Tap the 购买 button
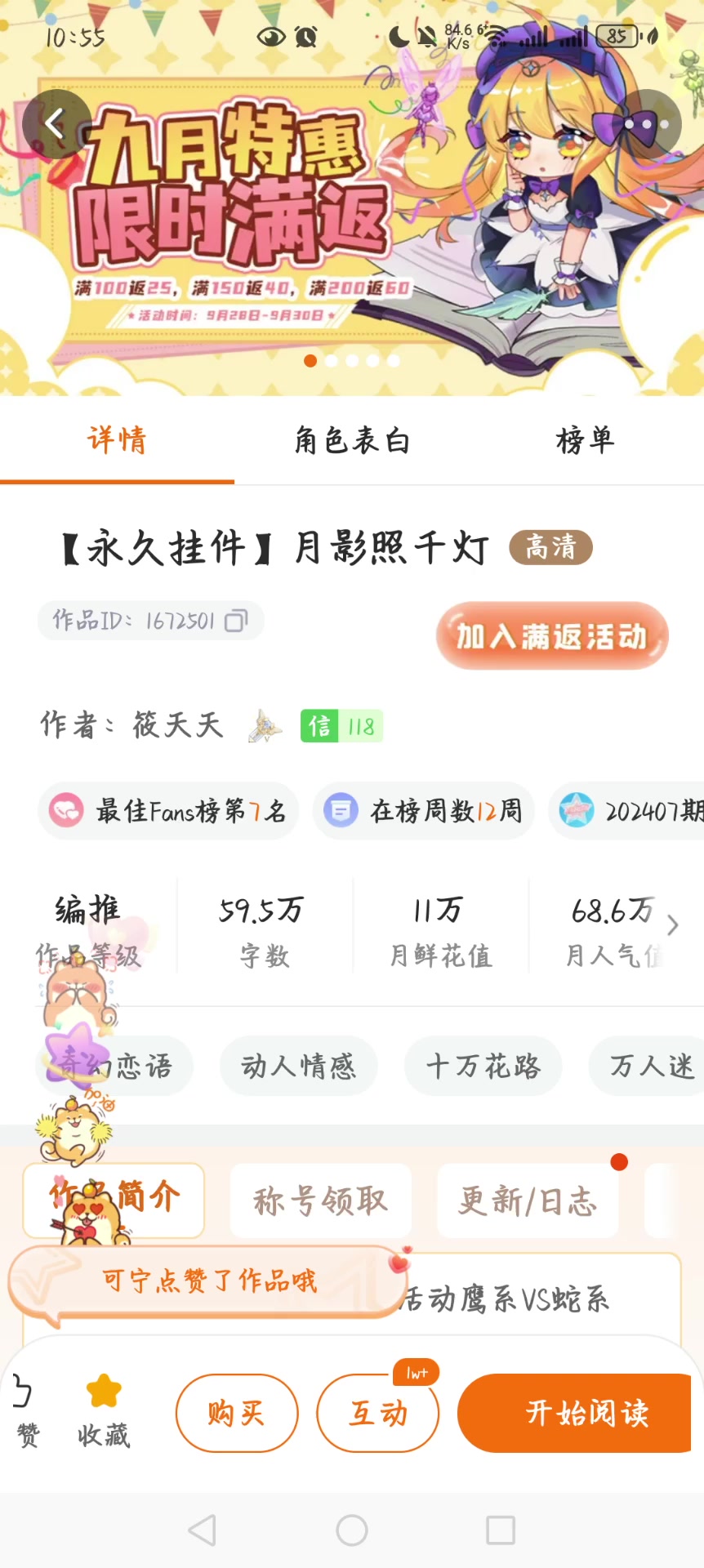 [x=237, y=1413]
